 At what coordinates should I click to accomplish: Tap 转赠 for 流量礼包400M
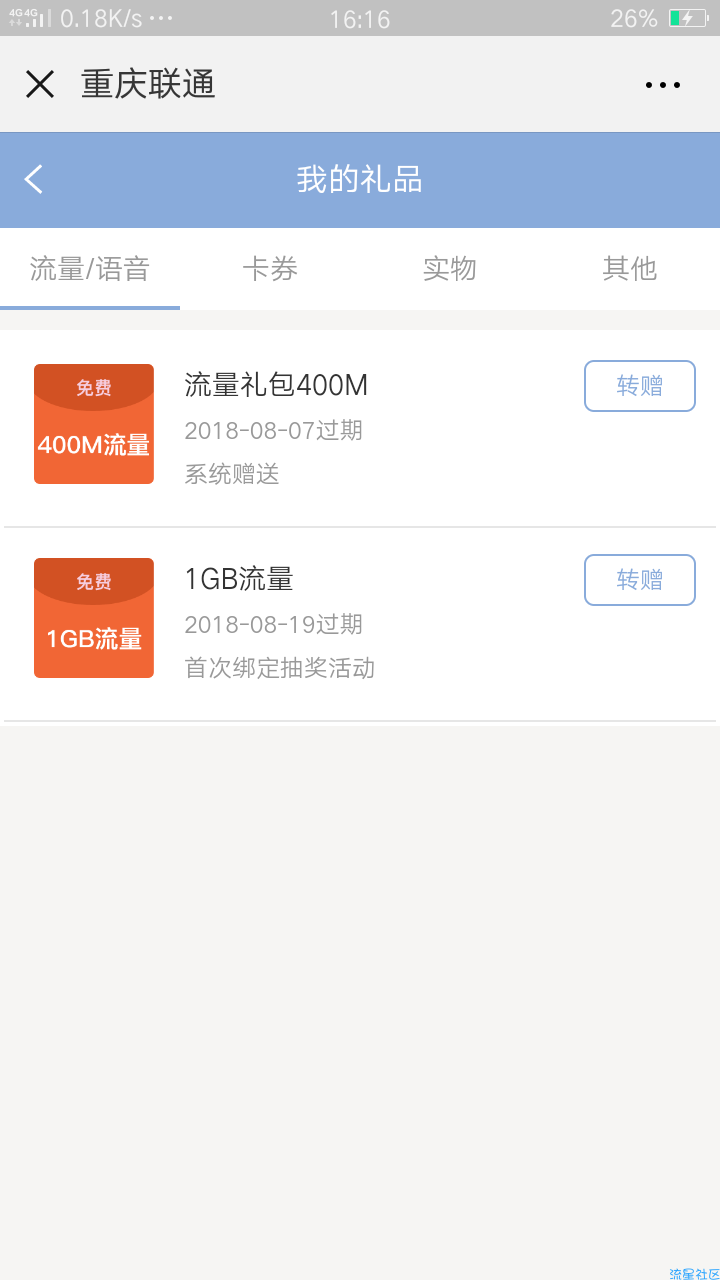pyautogui.click(x=640, y=386)
